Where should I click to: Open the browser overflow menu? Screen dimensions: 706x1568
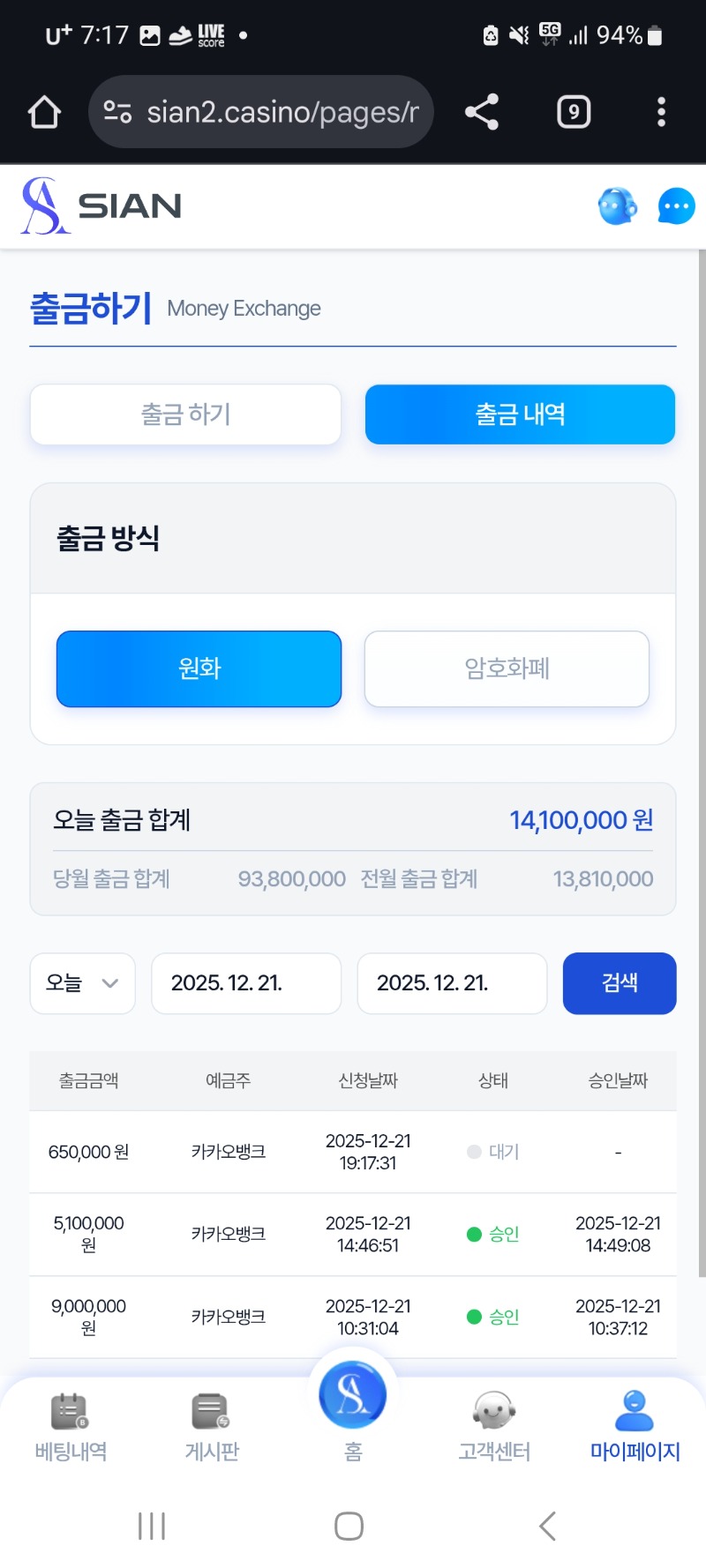[x=661, y=112]
